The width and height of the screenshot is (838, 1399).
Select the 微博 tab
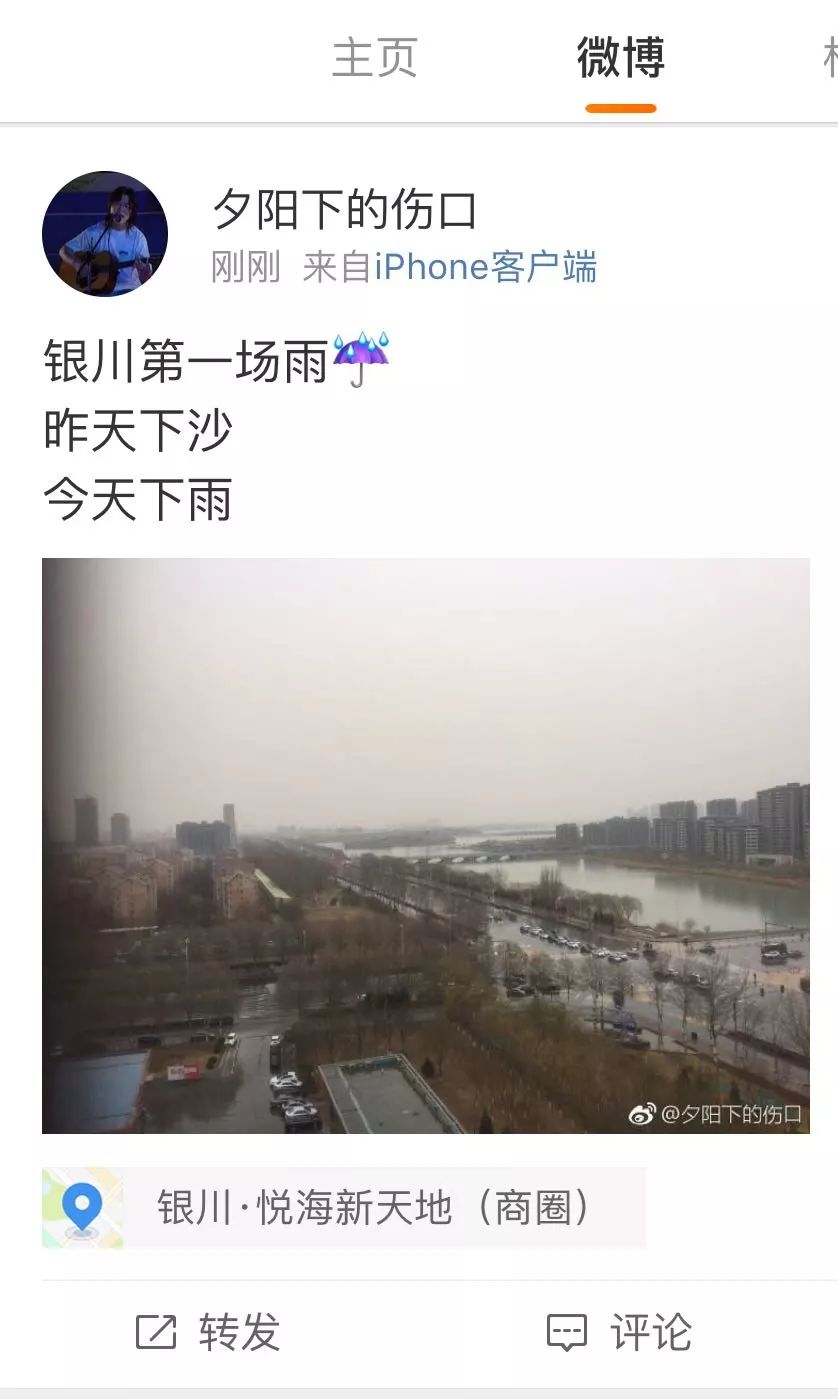620,58
